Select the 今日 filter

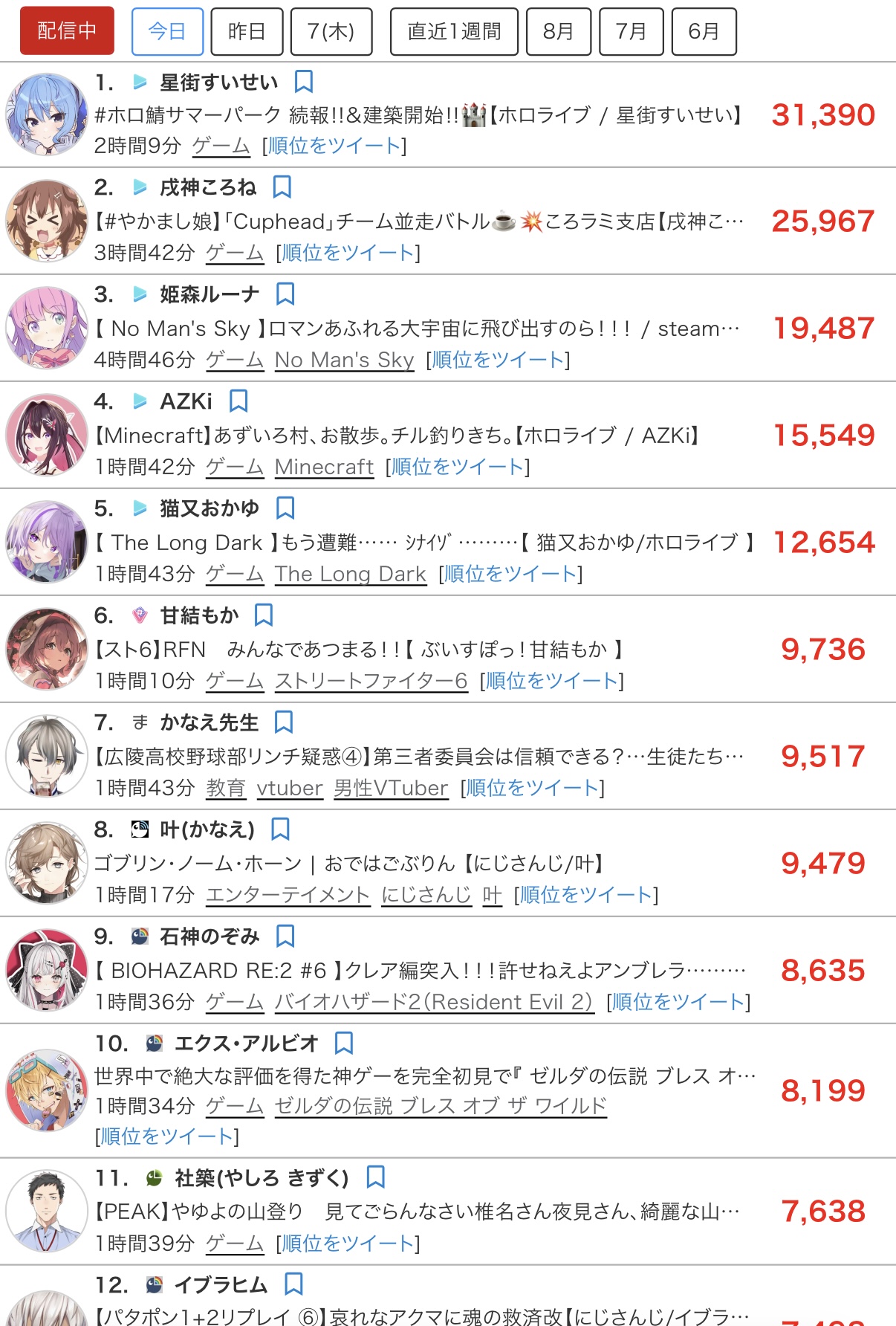pyautogui.click(x=167, y=31)
